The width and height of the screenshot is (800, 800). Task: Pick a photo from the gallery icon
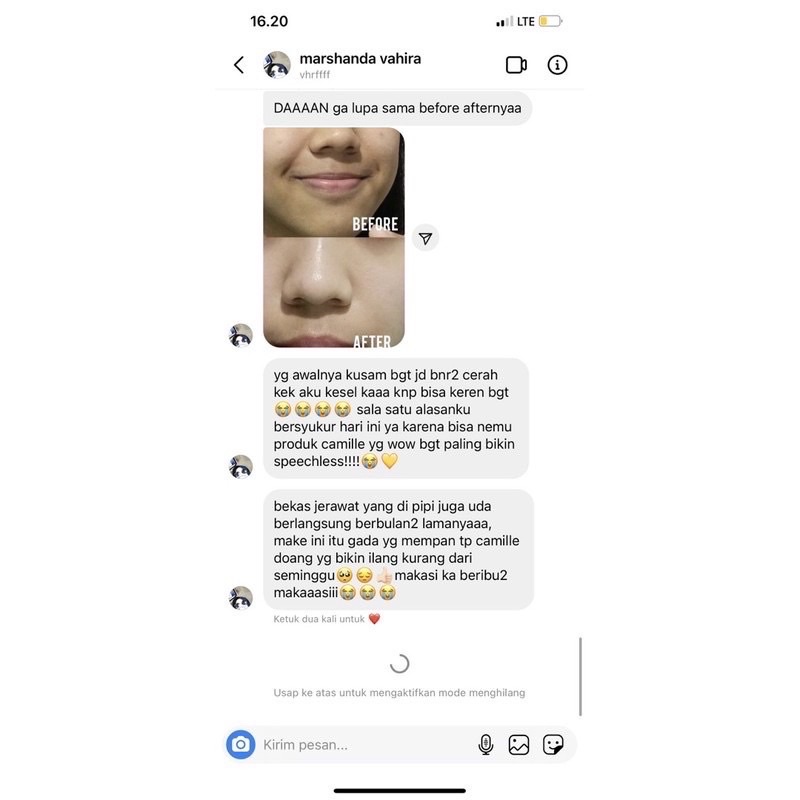(518, 745)
